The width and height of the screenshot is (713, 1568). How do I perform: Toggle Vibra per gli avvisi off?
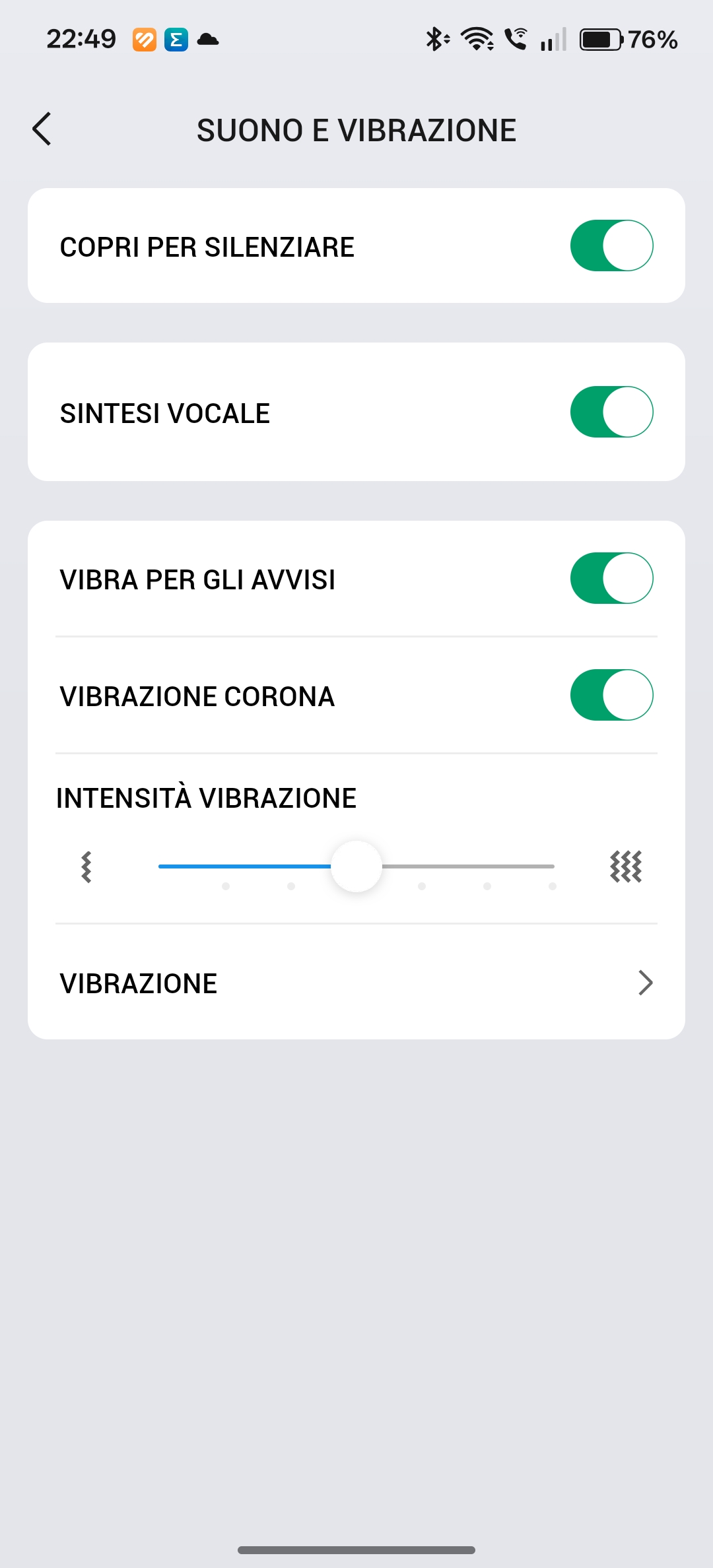(611, 578)
